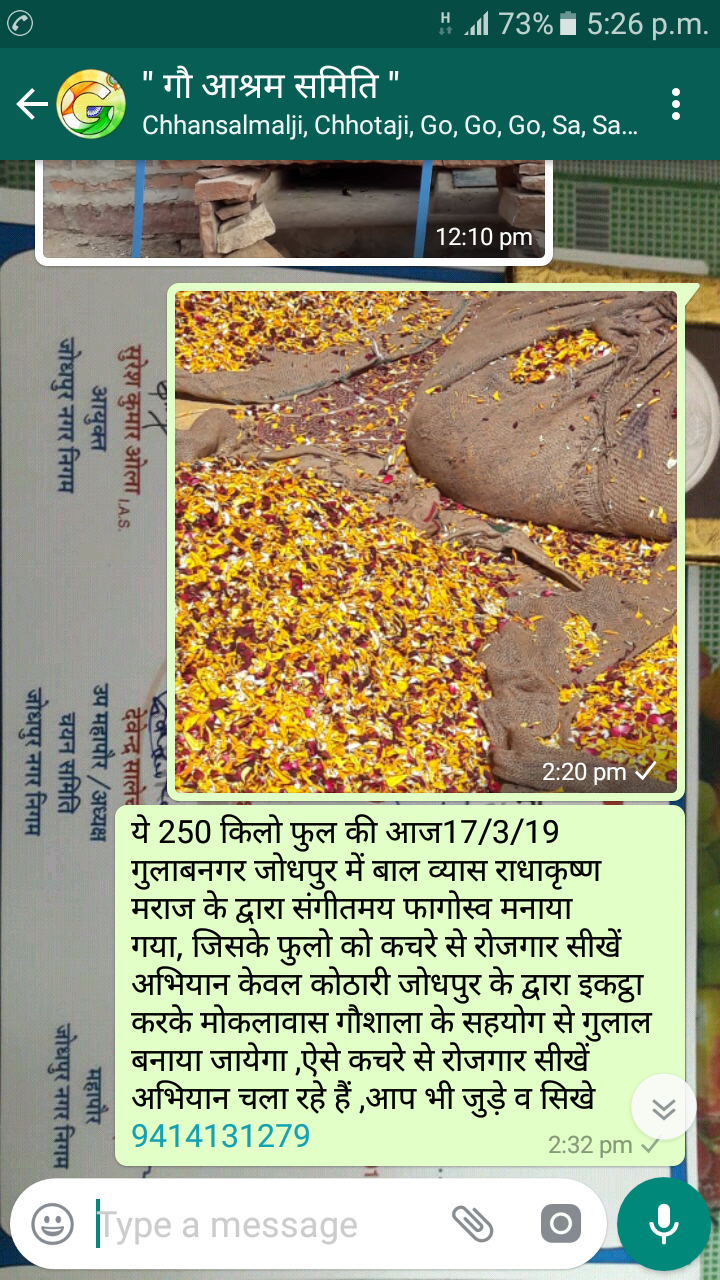This screenshot has height=1280, width=720.
Task: Open the flower petals photo sent at 2:20 pm
Action: (426, 540)
